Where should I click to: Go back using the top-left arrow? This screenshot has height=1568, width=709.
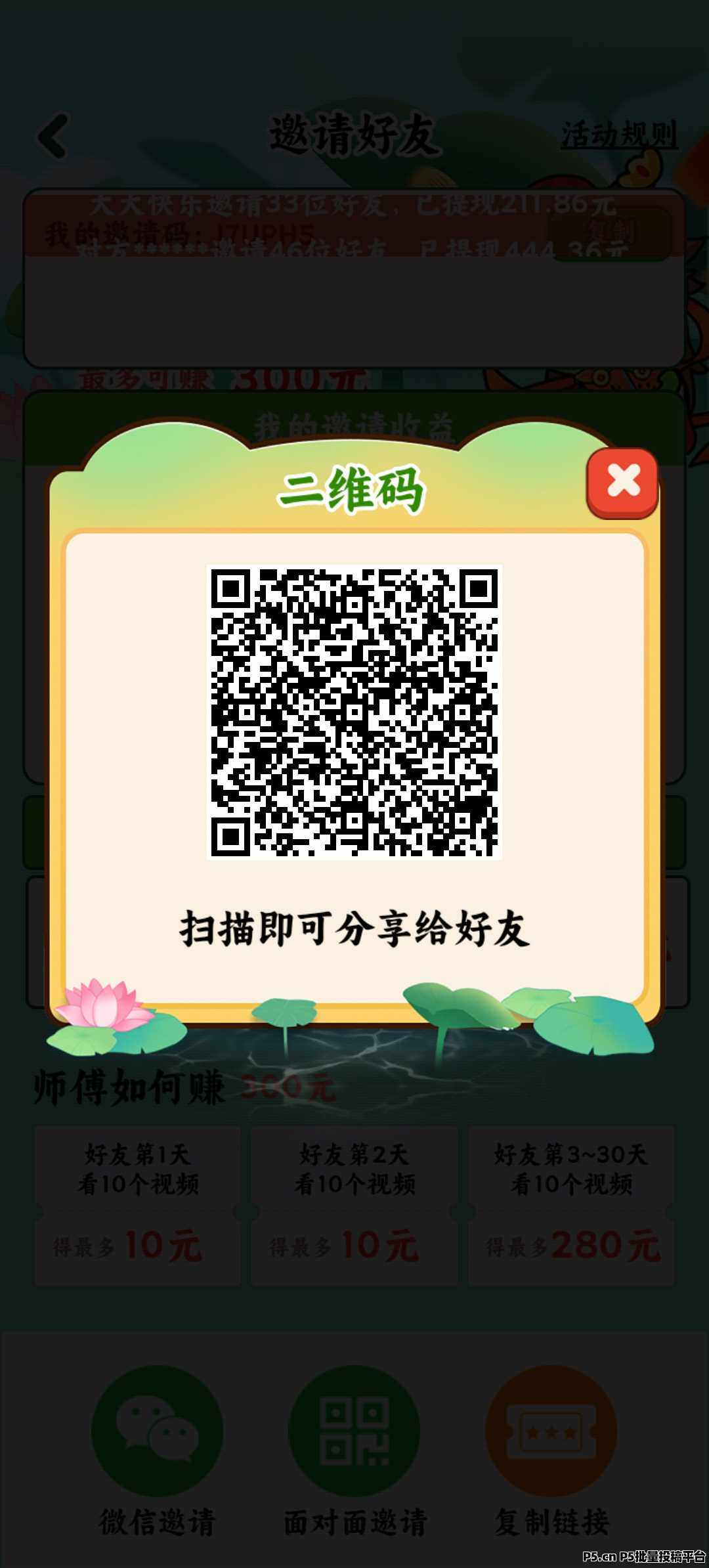(53, 136)
